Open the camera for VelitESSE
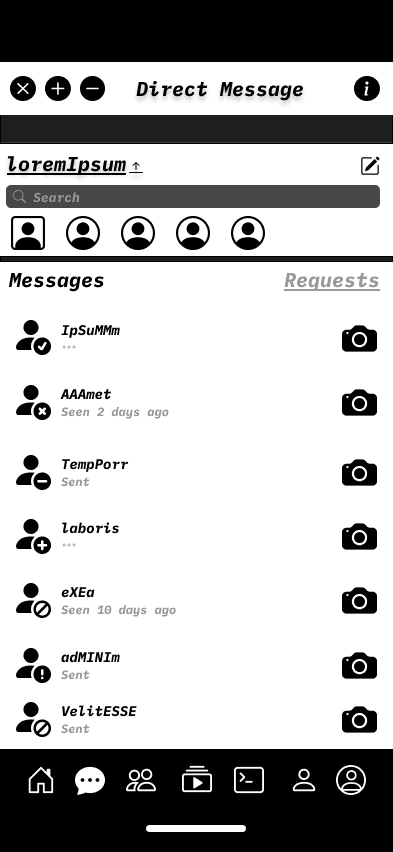This screenshot has width=393, height=852. click(x=359, y=720)
